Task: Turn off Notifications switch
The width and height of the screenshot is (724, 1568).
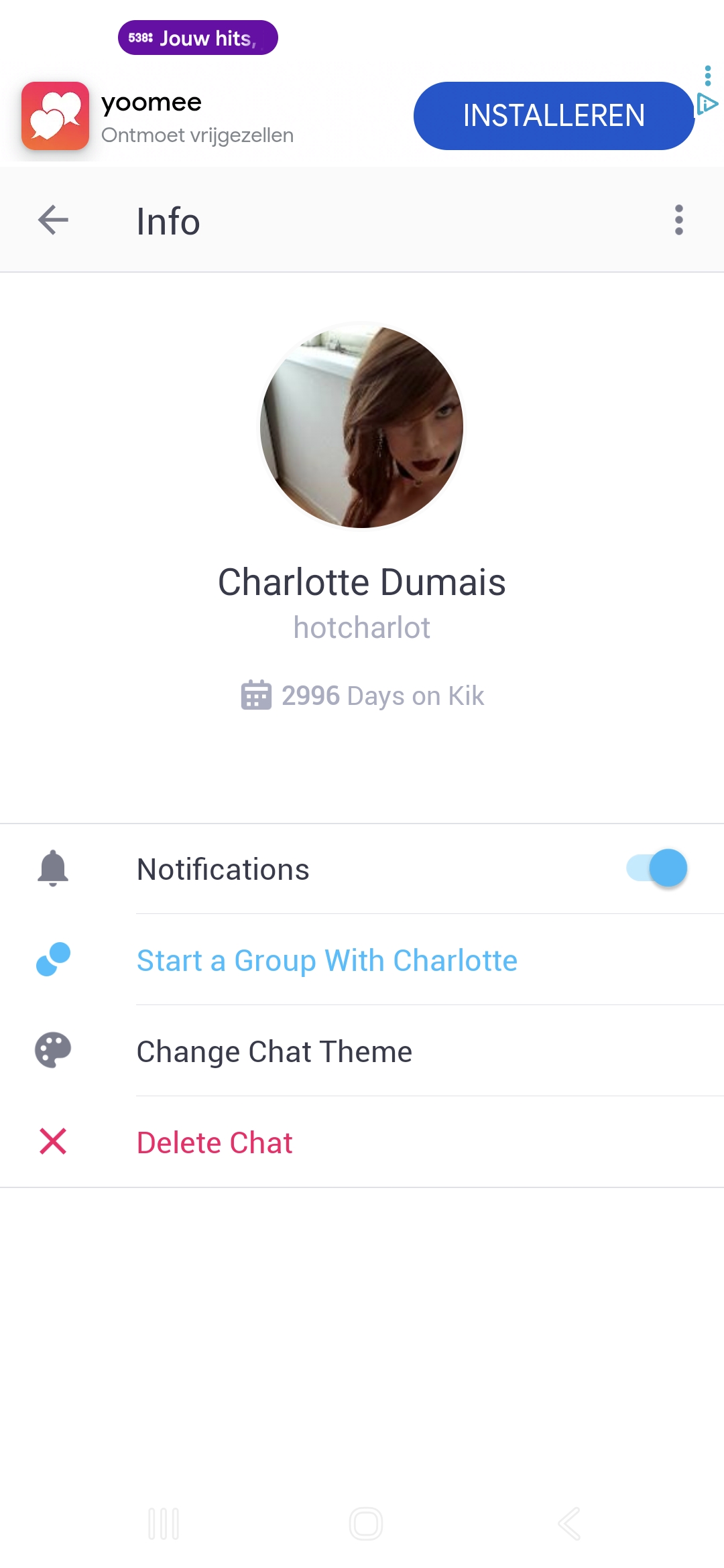Action: coord(657,868)
